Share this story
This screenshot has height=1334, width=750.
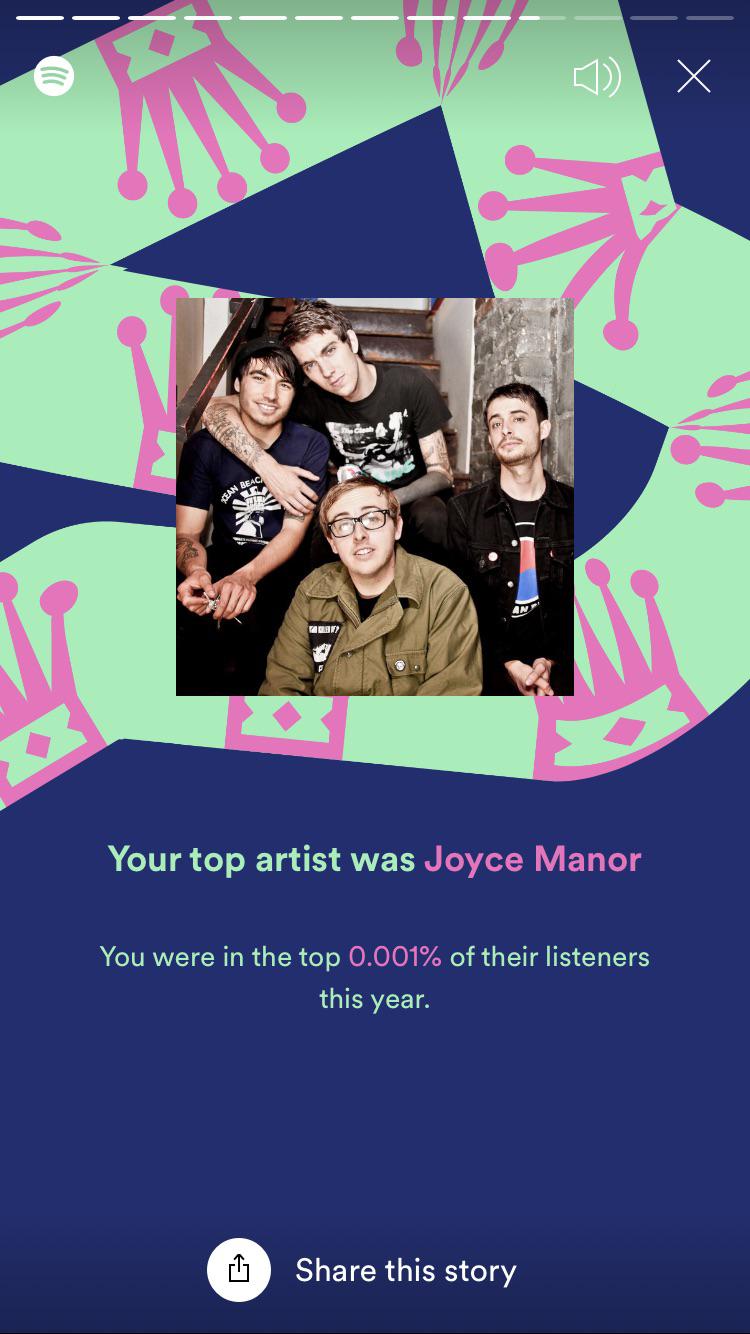(240, 1270)
